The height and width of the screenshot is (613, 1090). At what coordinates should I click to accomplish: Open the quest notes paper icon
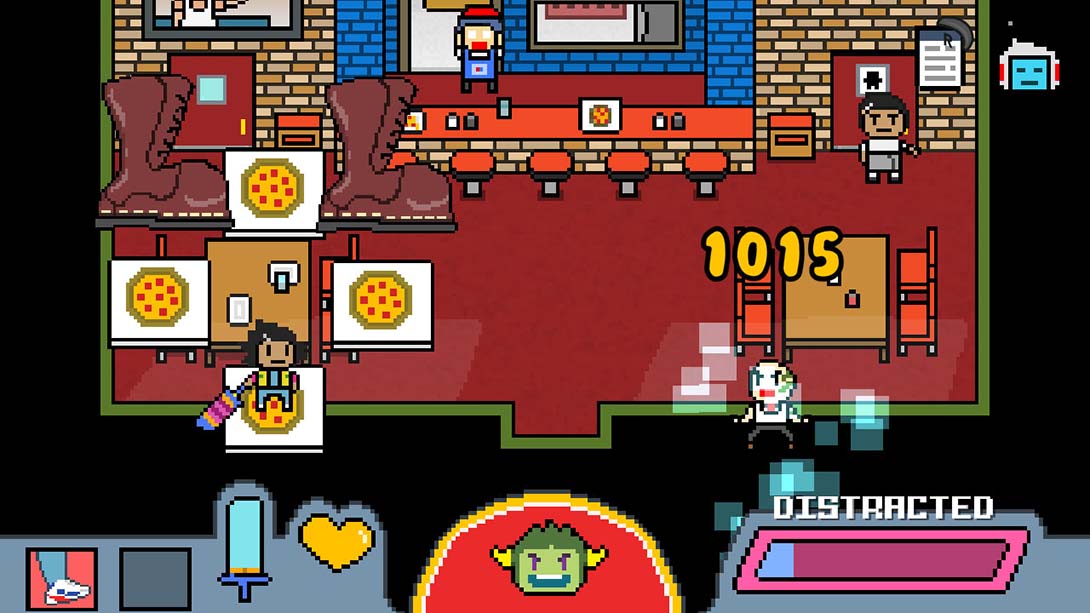pyautogui.click(x=939, y=59)
